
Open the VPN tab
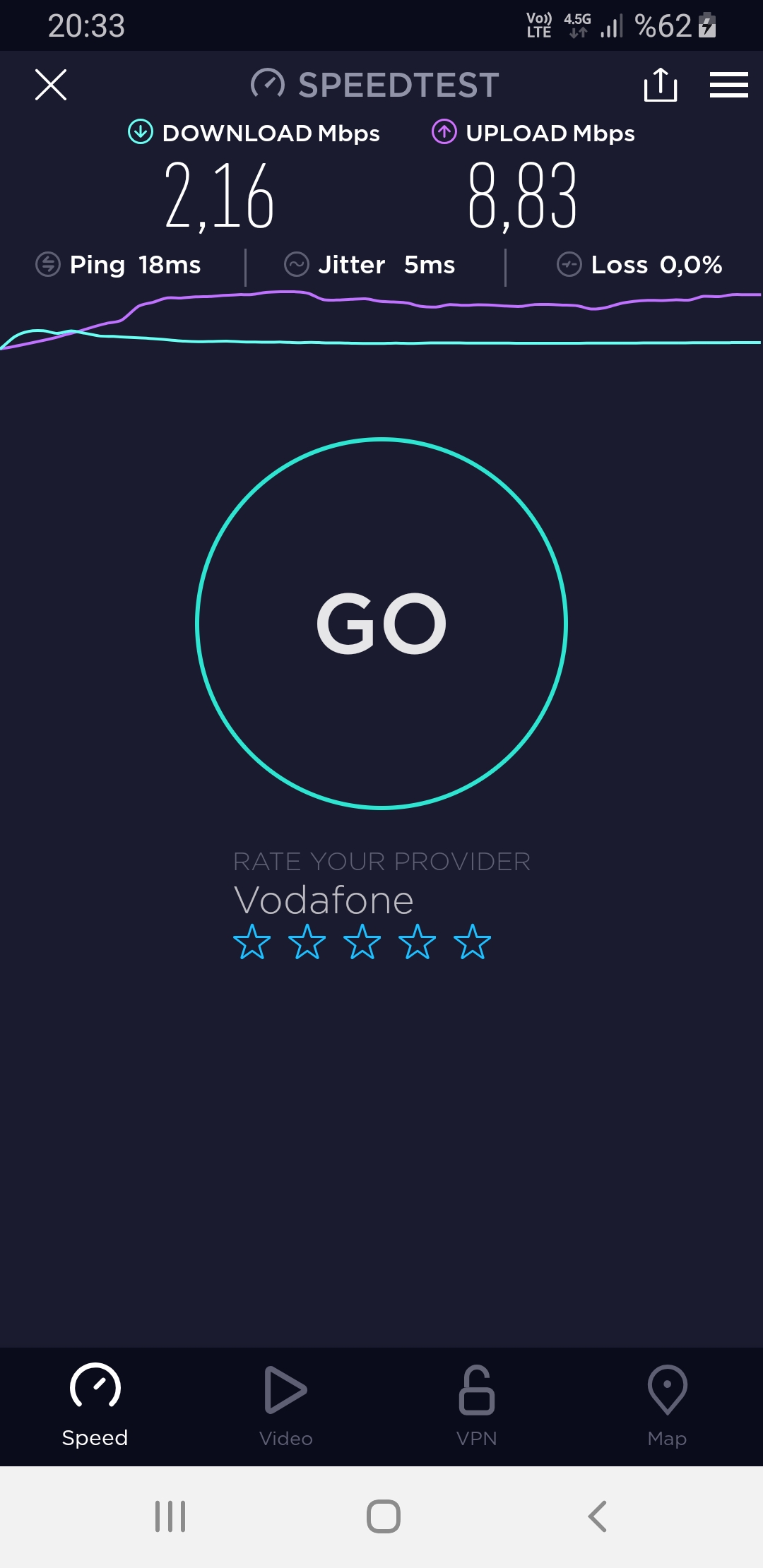(477, 1406)
